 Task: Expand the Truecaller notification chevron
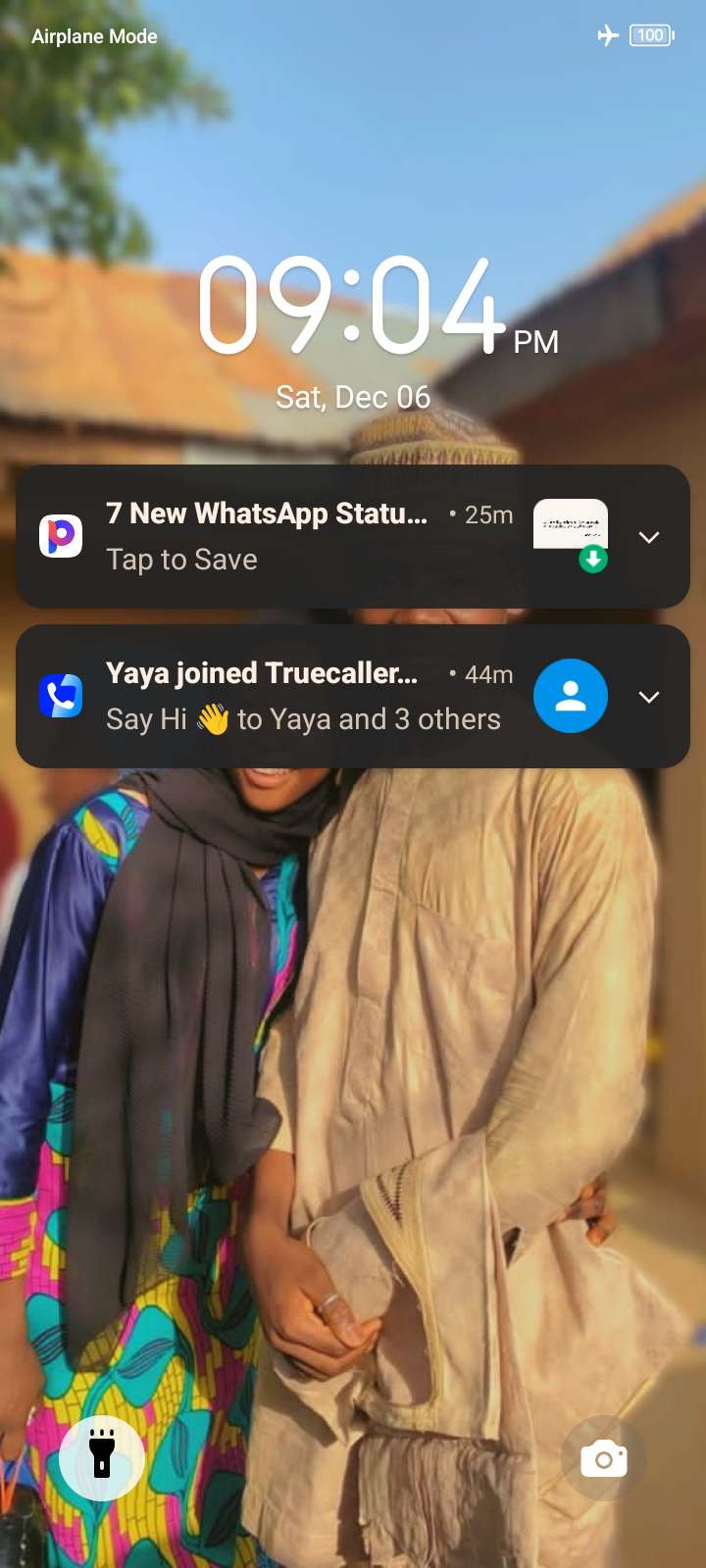coord(649,697)
